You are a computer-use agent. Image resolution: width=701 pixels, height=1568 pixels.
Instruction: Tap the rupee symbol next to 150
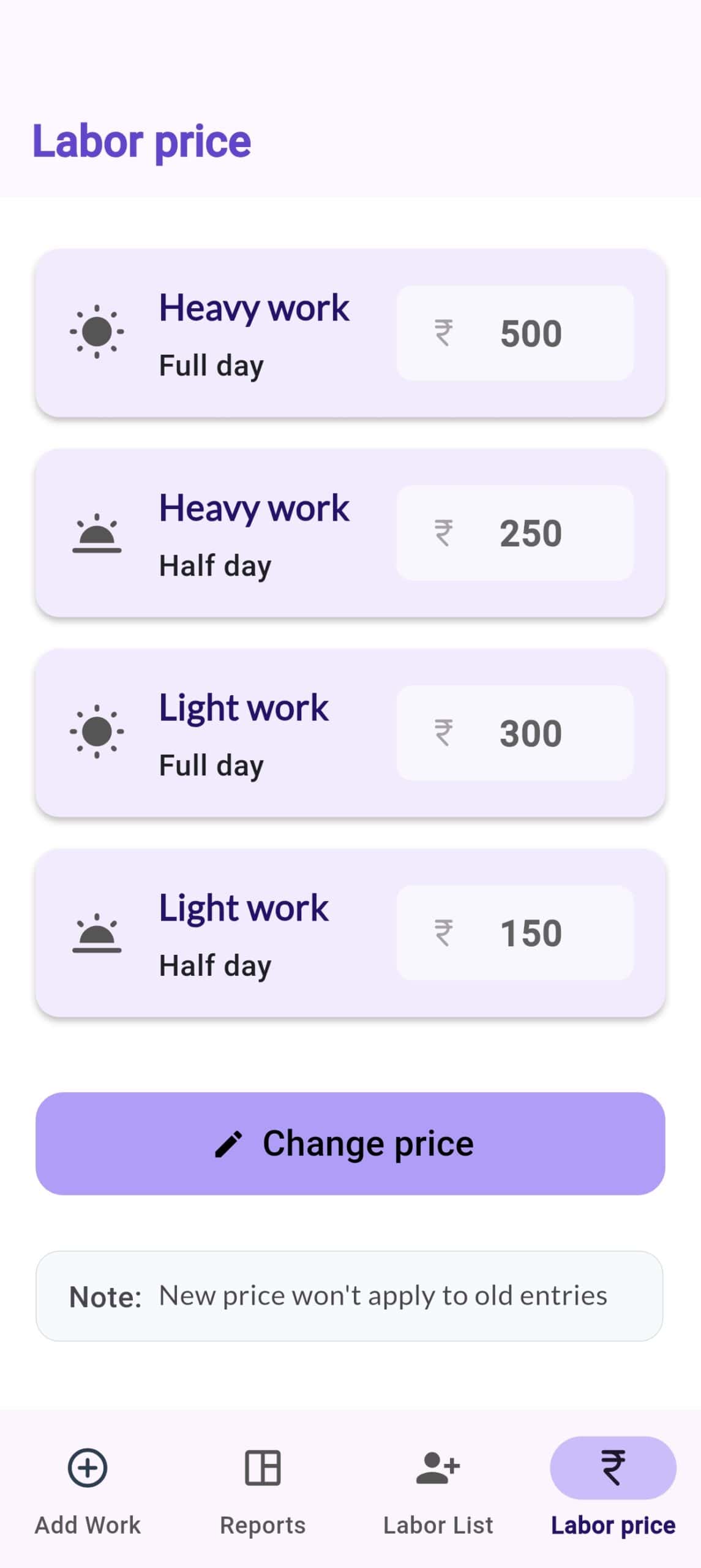pos(442,932)
